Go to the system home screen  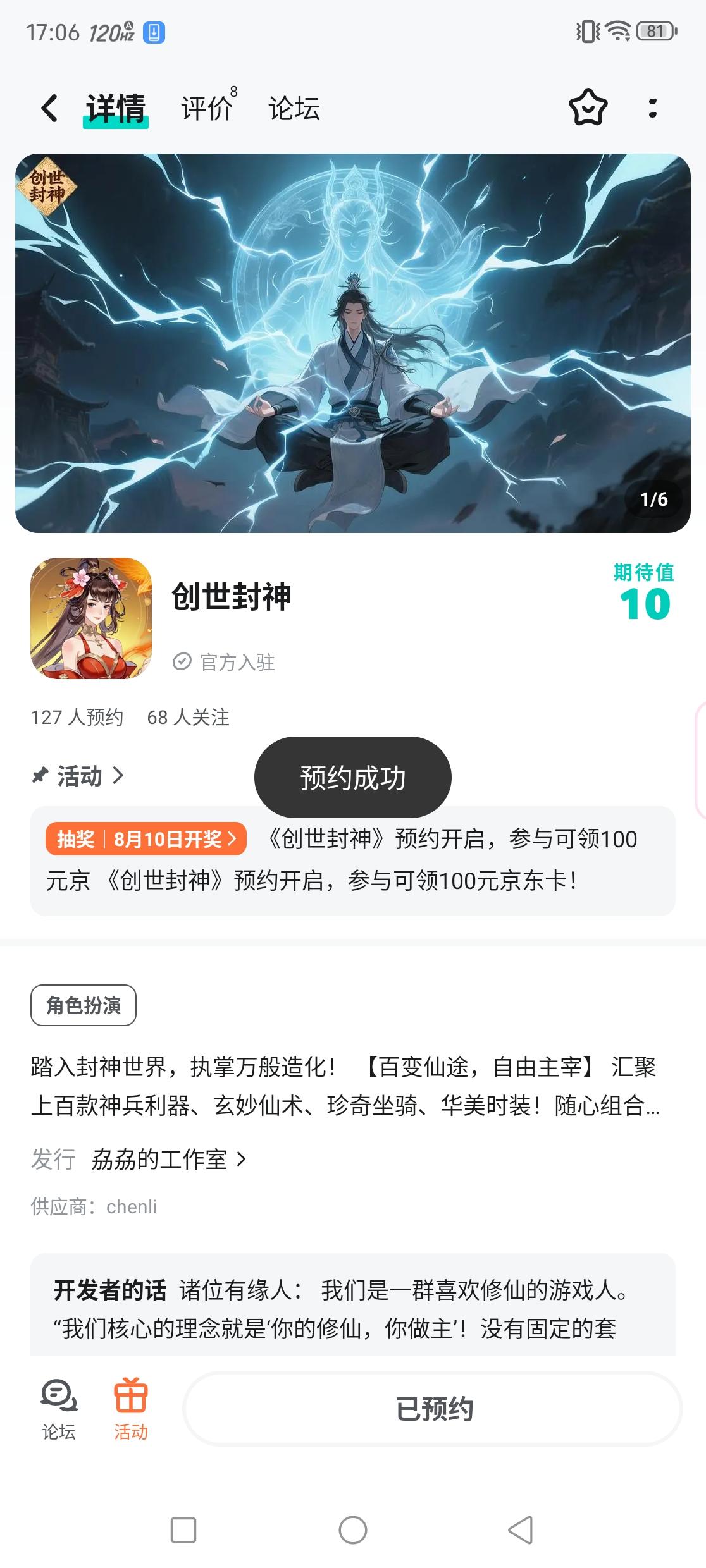click(353, 1530)
